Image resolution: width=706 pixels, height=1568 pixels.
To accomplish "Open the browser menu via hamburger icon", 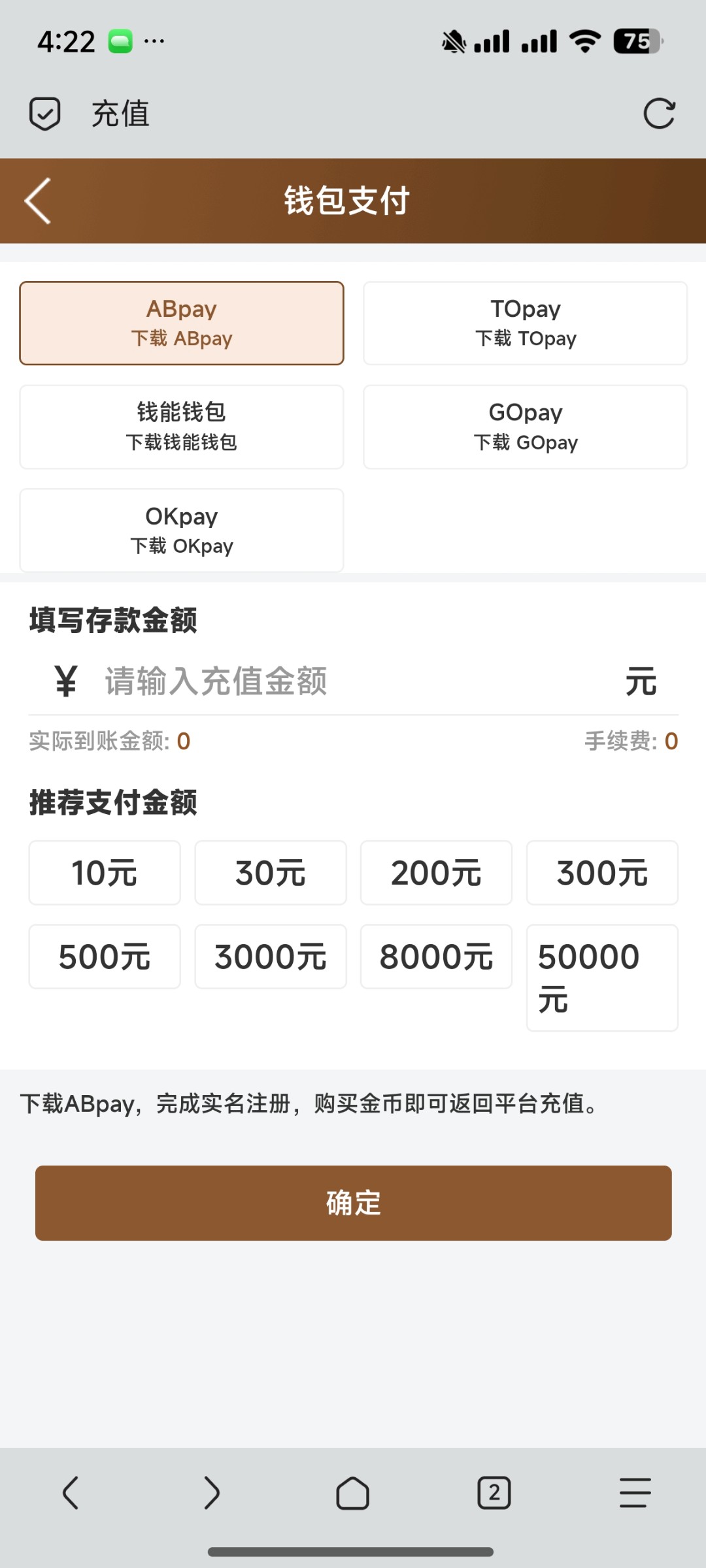I will pyautogui.click(x=635, y=1493).
